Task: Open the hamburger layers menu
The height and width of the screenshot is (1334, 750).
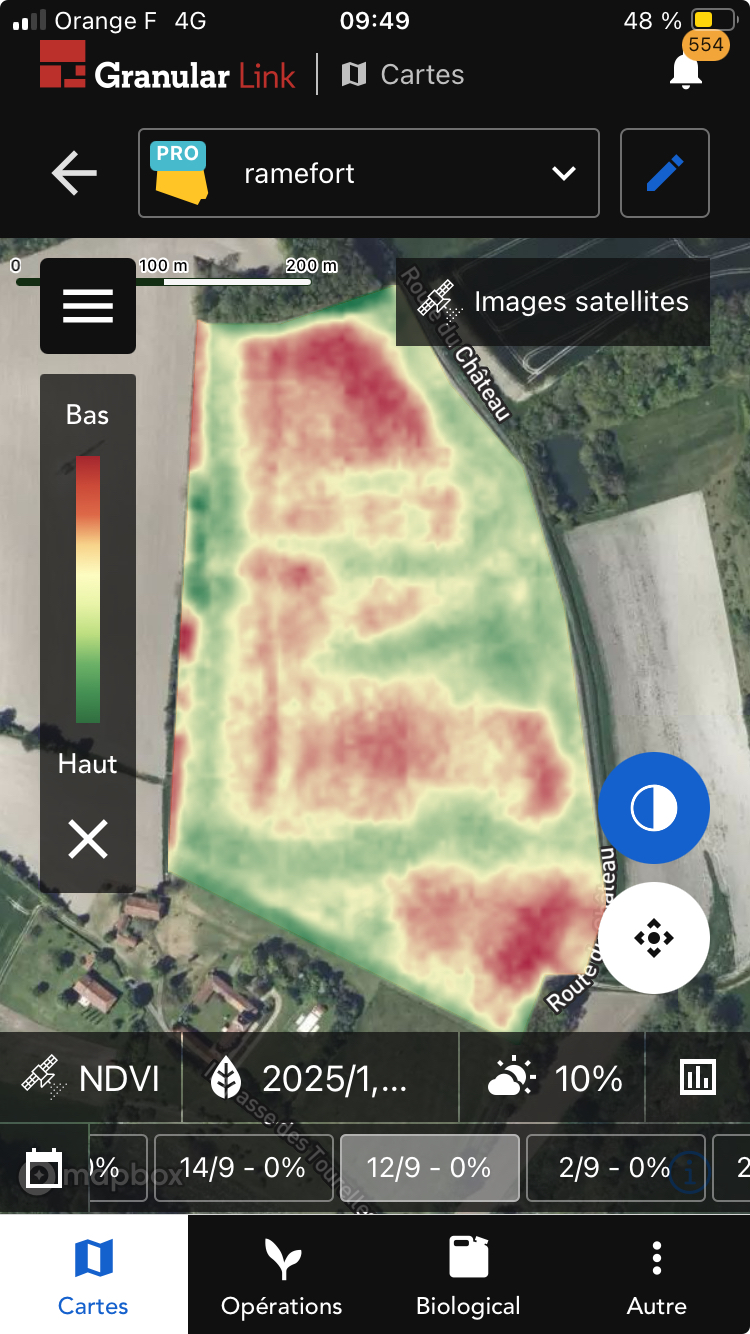Action: (88, 305)
